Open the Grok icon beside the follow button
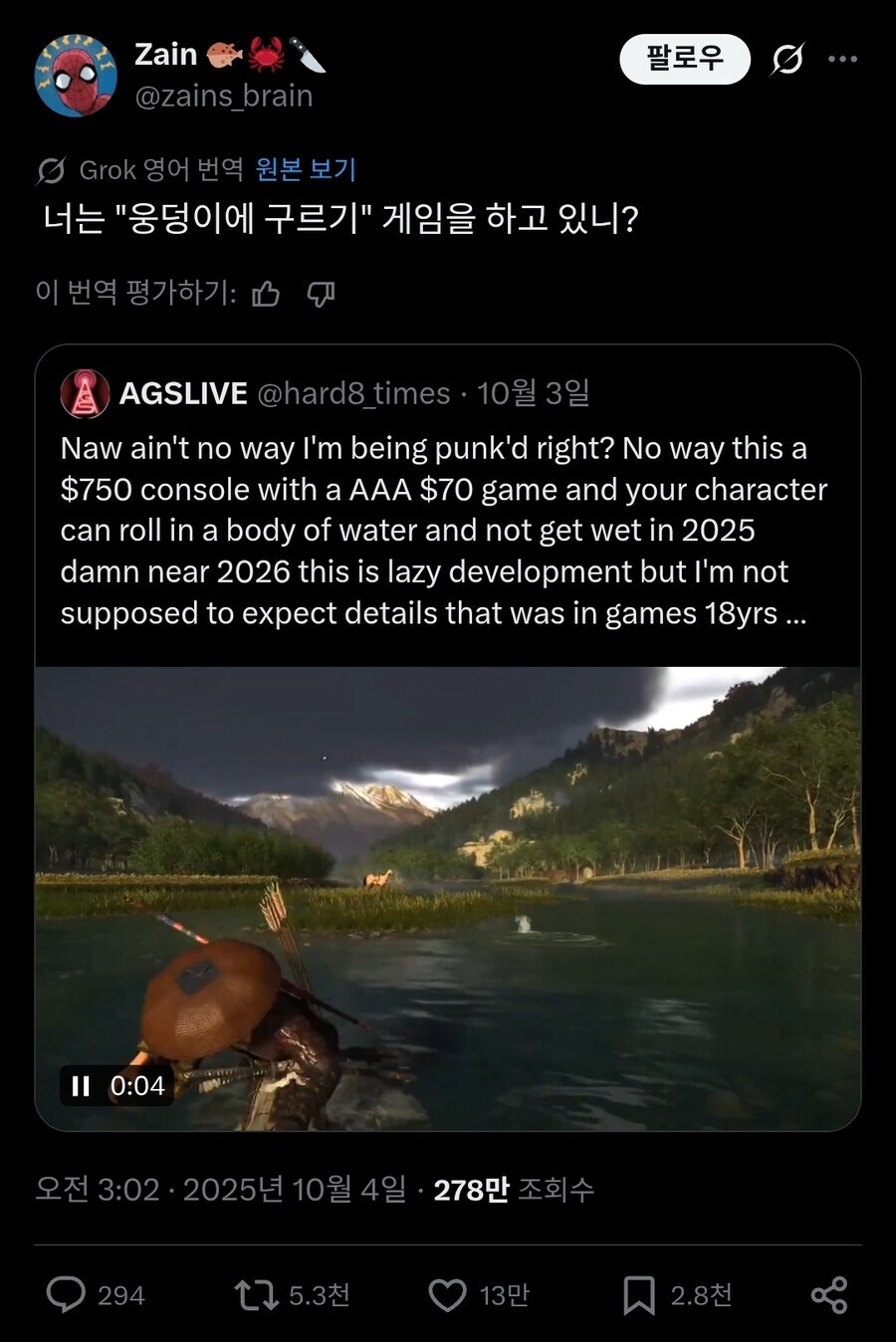 (x=786, y=60)
